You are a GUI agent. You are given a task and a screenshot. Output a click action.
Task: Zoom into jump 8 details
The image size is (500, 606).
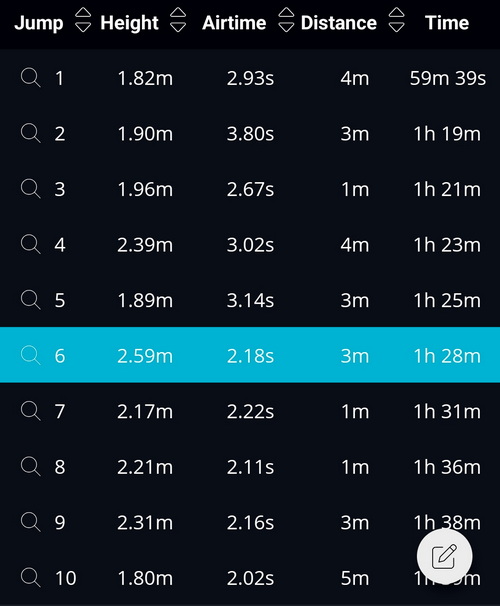(x=31, y=466)
